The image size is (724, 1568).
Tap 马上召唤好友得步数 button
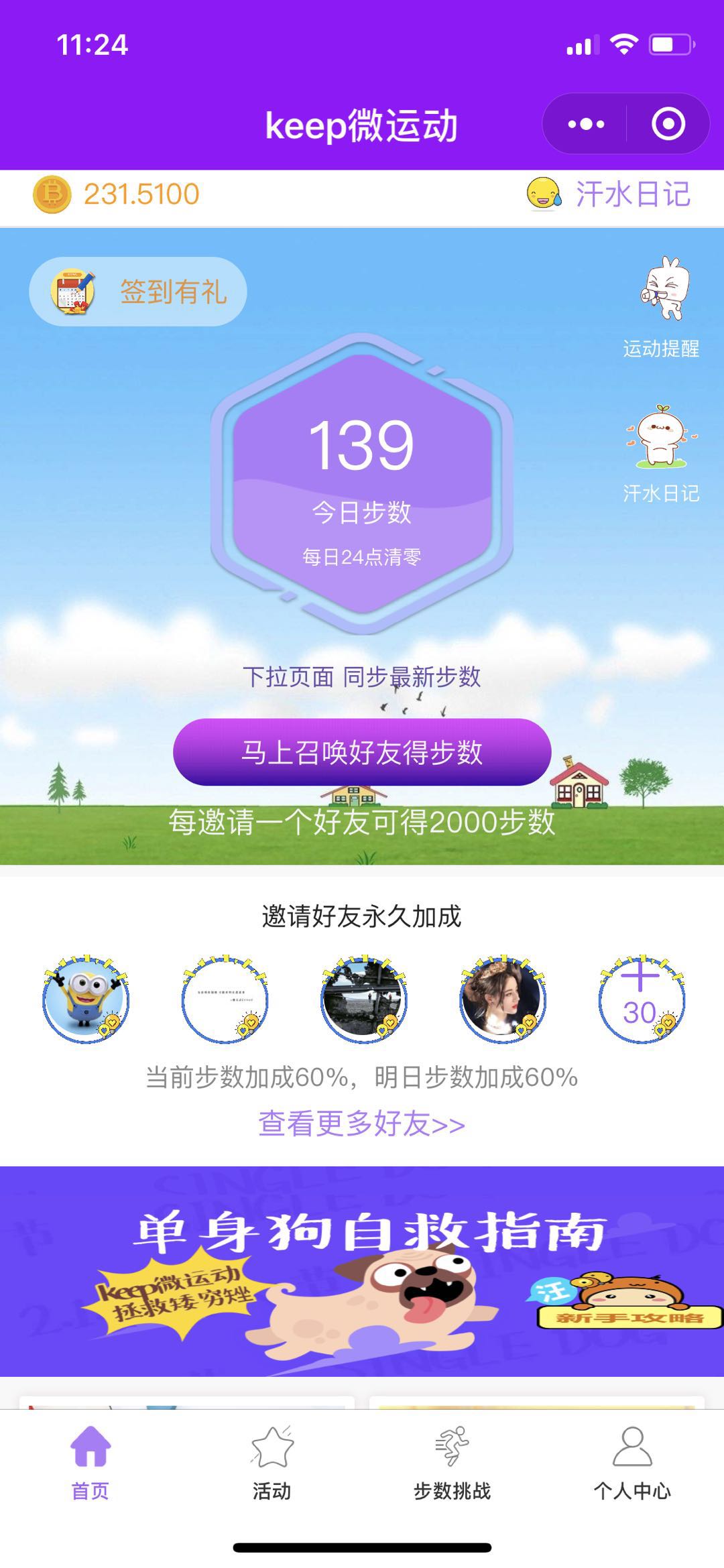pos(362,752)
